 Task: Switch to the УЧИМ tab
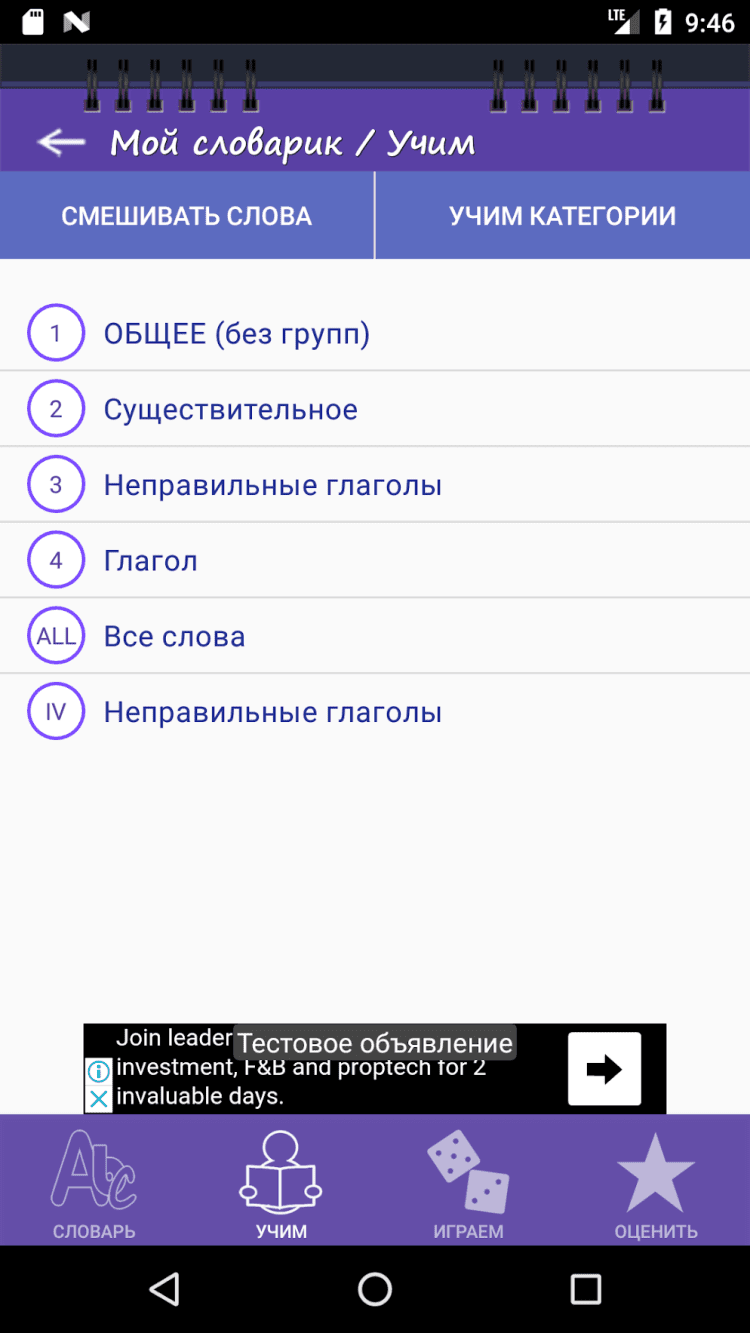pos(281,1184)
